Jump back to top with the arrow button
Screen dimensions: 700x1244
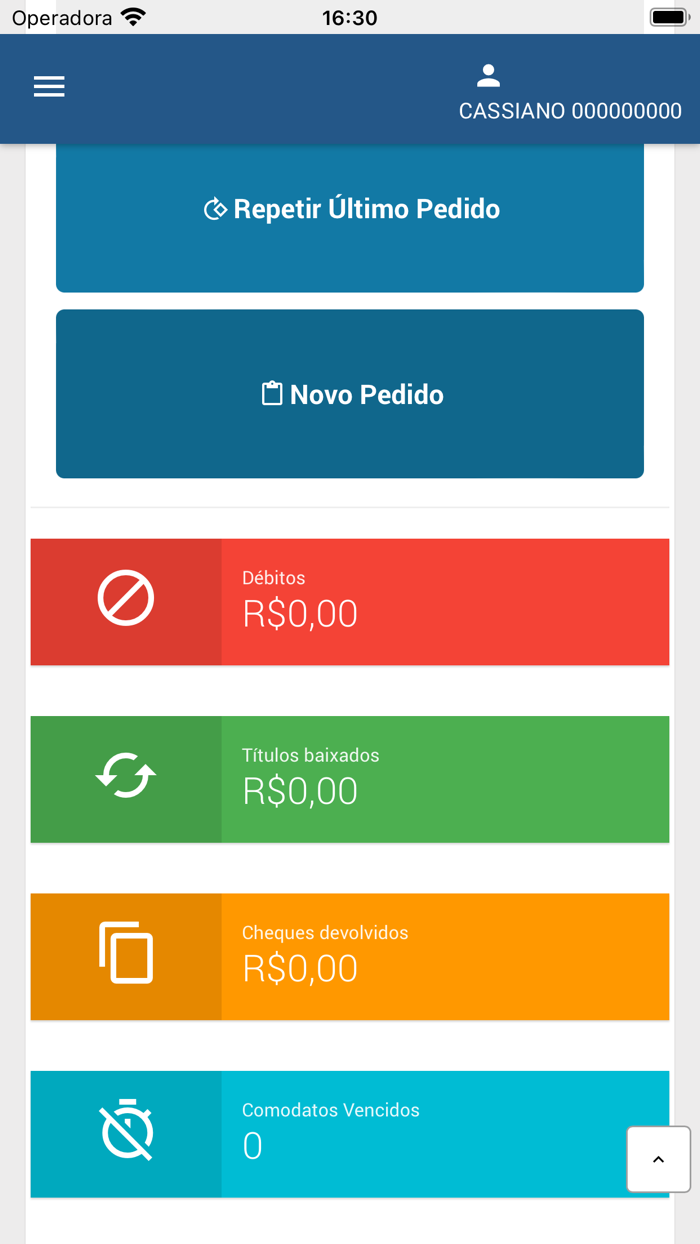(658, 1159)
